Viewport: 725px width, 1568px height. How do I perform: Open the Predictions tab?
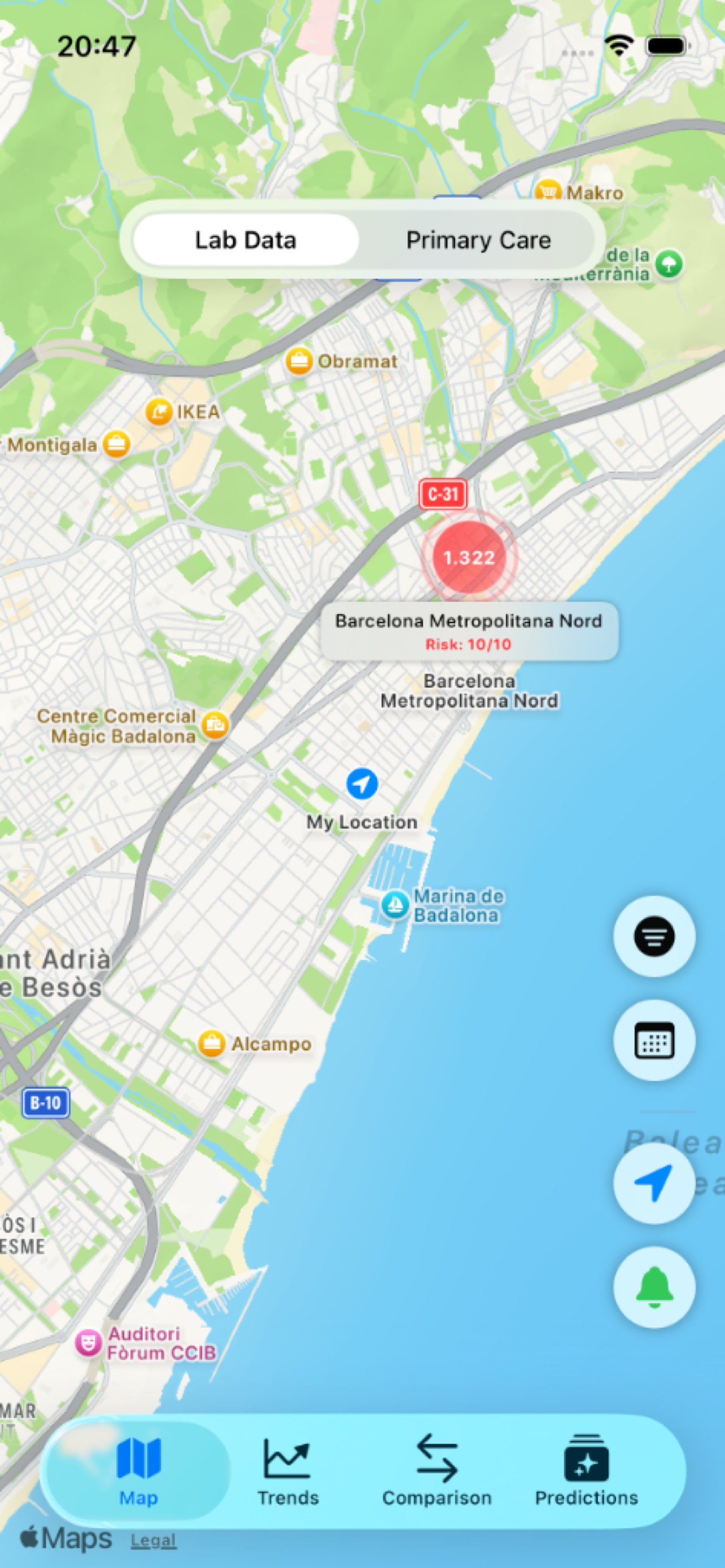pyautogui.click(x=586, y=1471)
